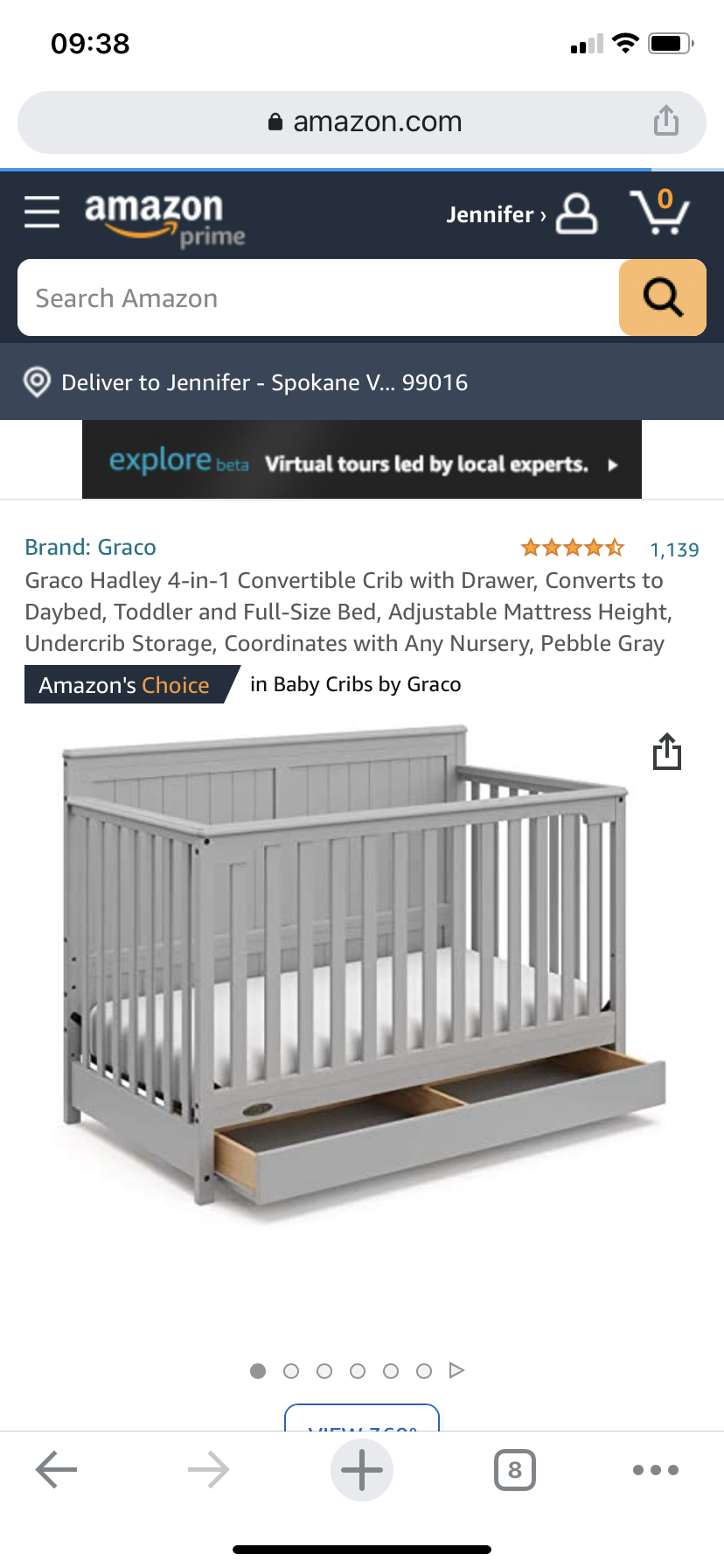
Task: Open the Baby Cribs by Graco category
Action: click(x=356, y=684)
